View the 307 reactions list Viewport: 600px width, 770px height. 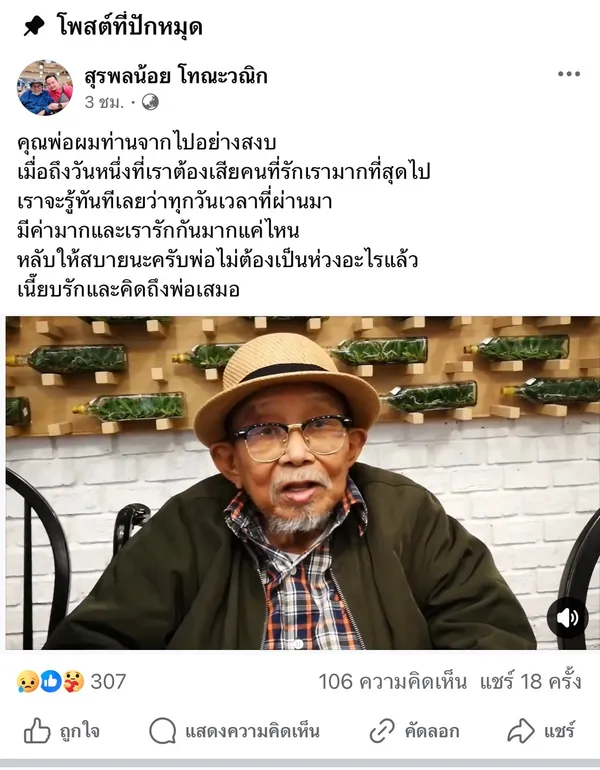tap(71, 682)
